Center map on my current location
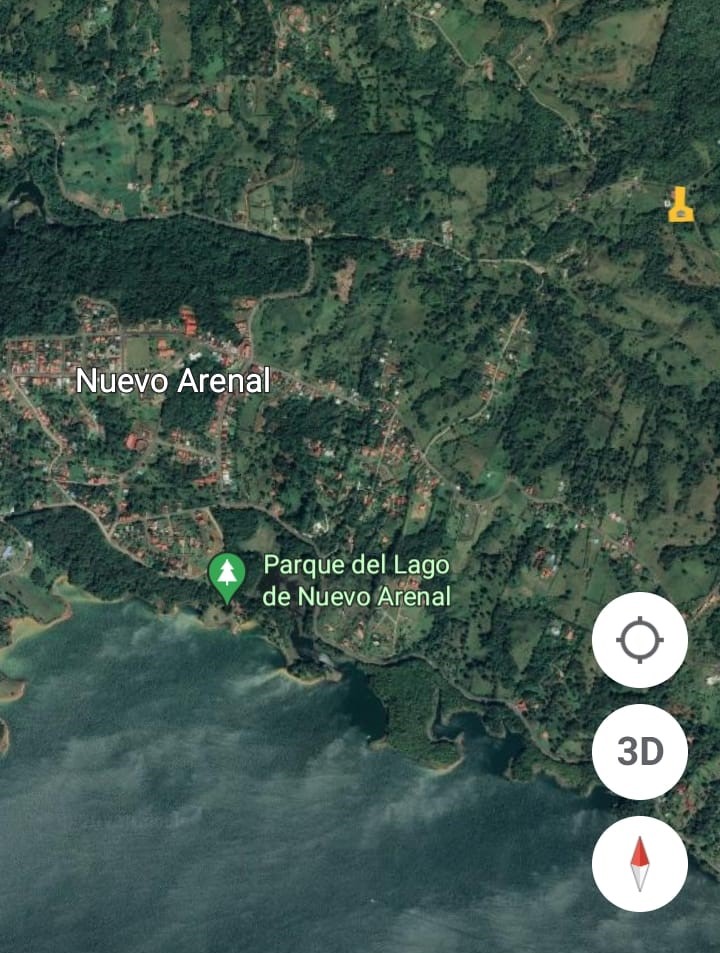Screen dimensions: 720x953 [x=640, y=640]
